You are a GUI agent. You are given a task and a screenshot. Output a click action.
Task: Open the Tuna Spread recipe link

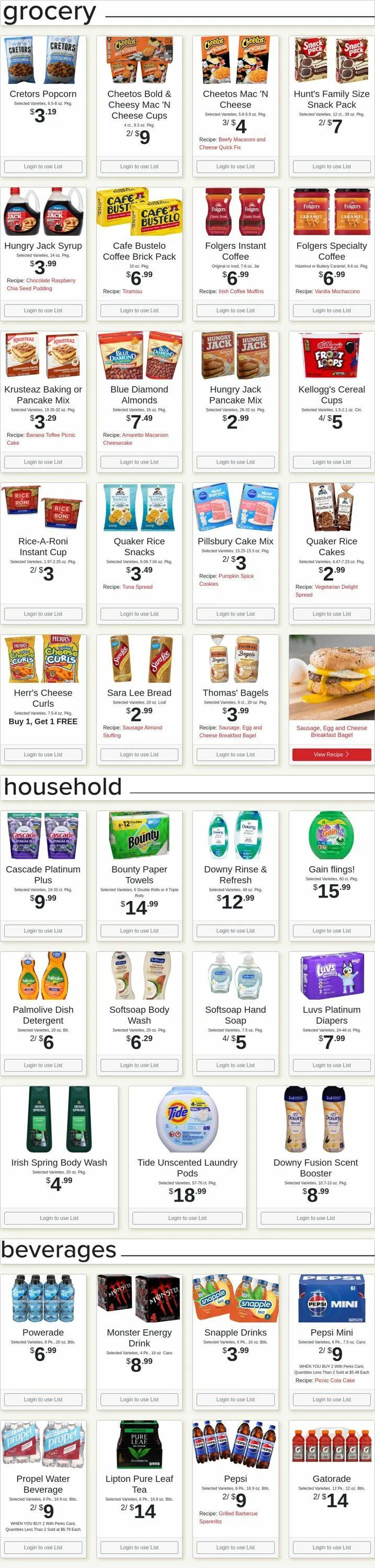click(138, 587)
